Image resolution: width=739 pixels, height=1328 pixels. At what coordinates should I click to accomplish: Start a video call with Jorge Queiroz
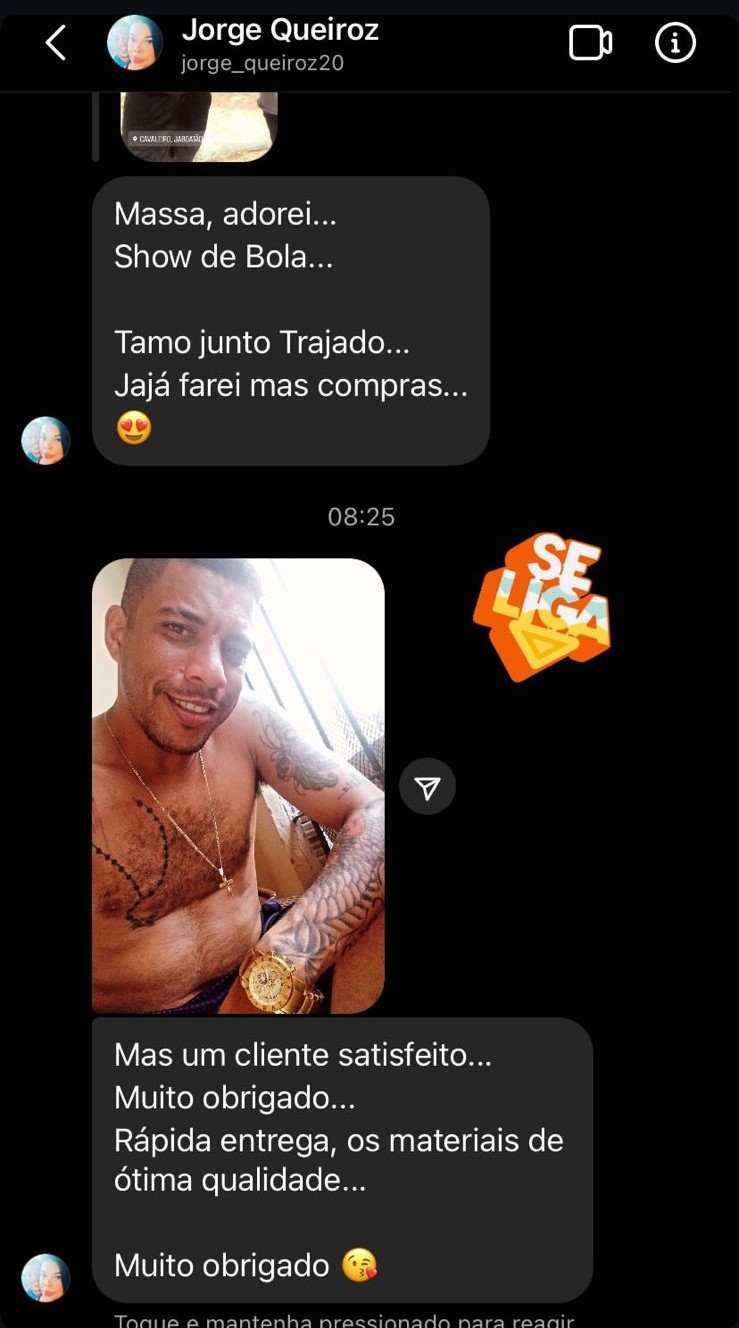[x=590, y=43]
